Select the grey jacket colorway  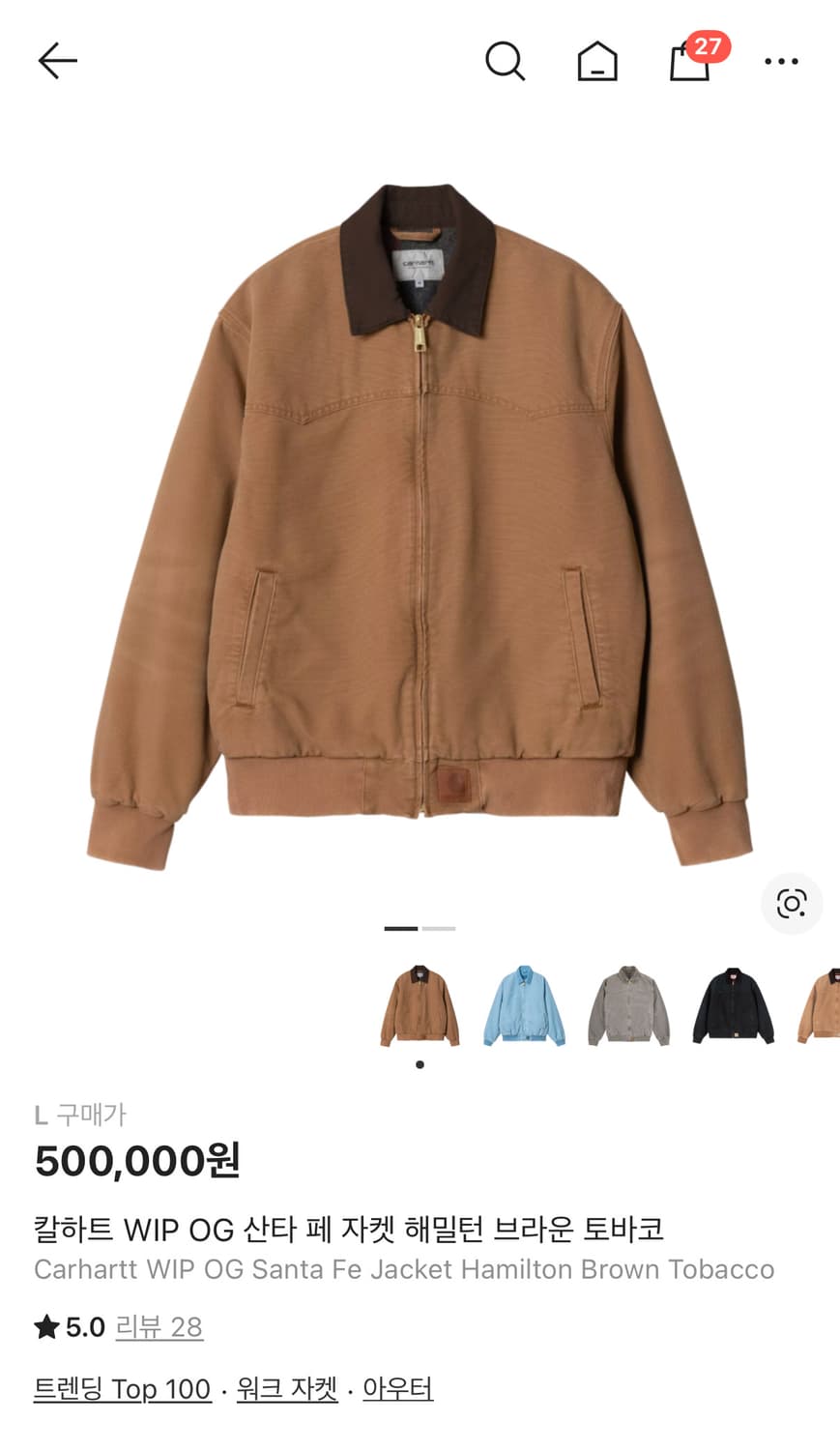[x=627, y=1005]
